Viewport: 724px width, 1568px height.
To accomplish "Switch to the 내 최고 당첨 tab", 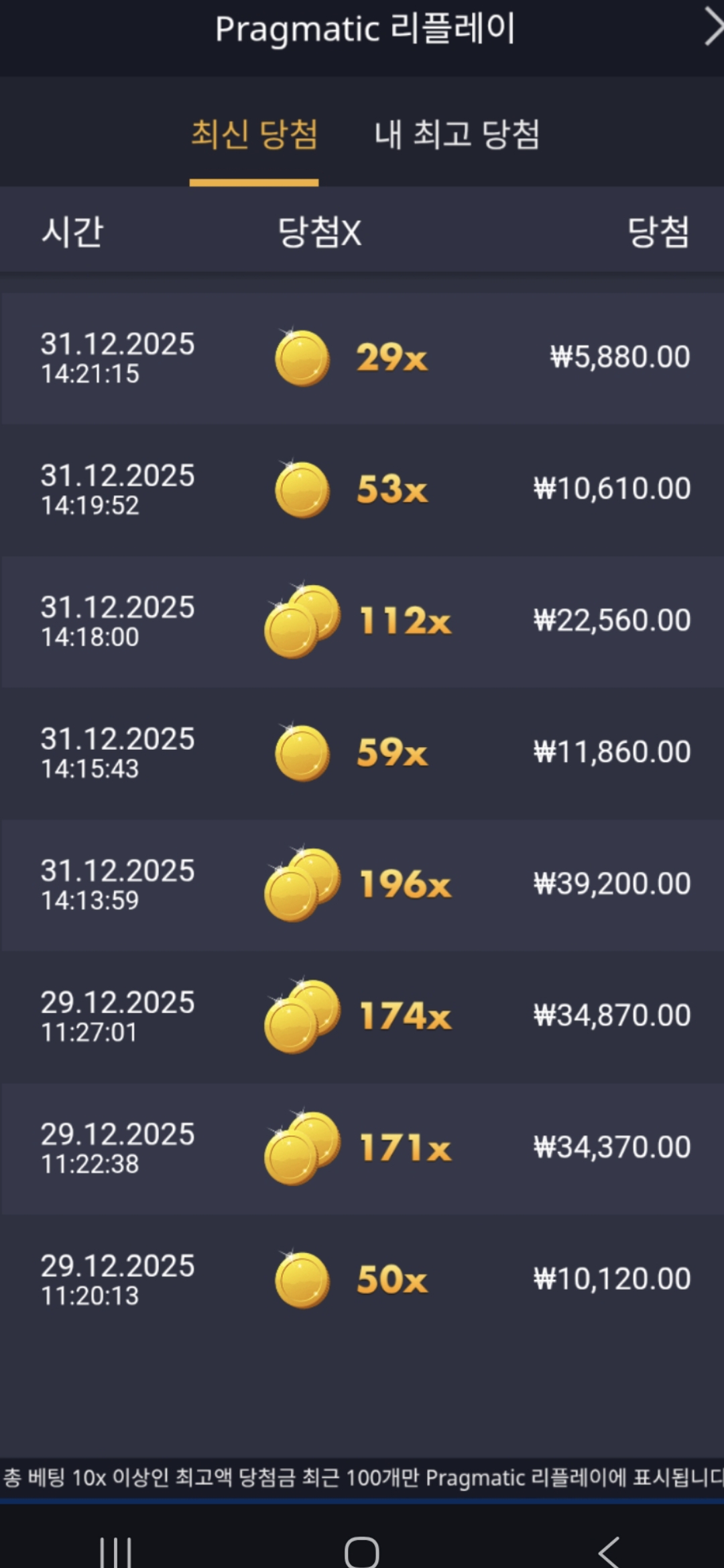I will [457, 135].
